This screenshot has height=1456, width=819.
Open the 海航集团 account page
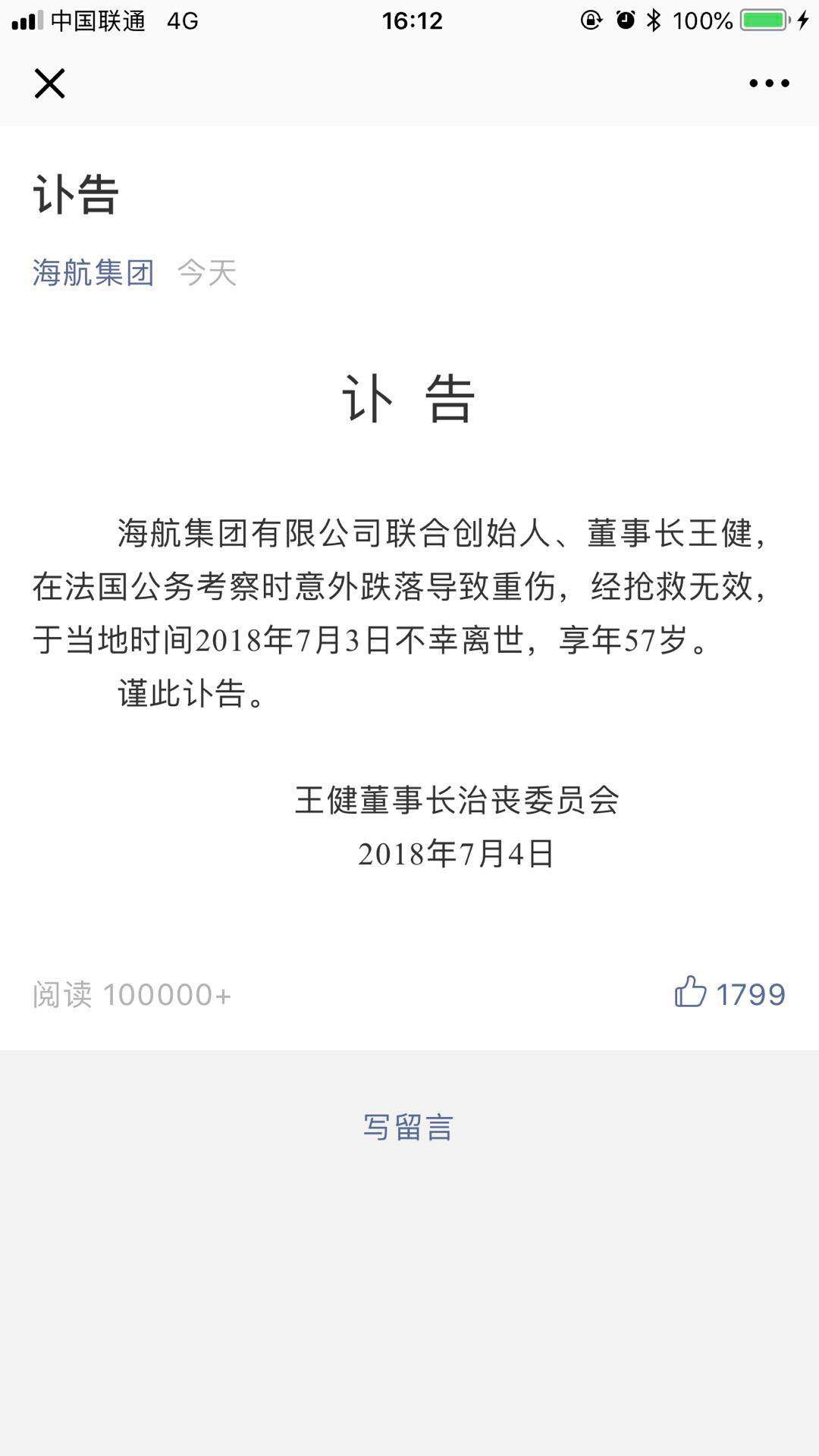(93, 273)
